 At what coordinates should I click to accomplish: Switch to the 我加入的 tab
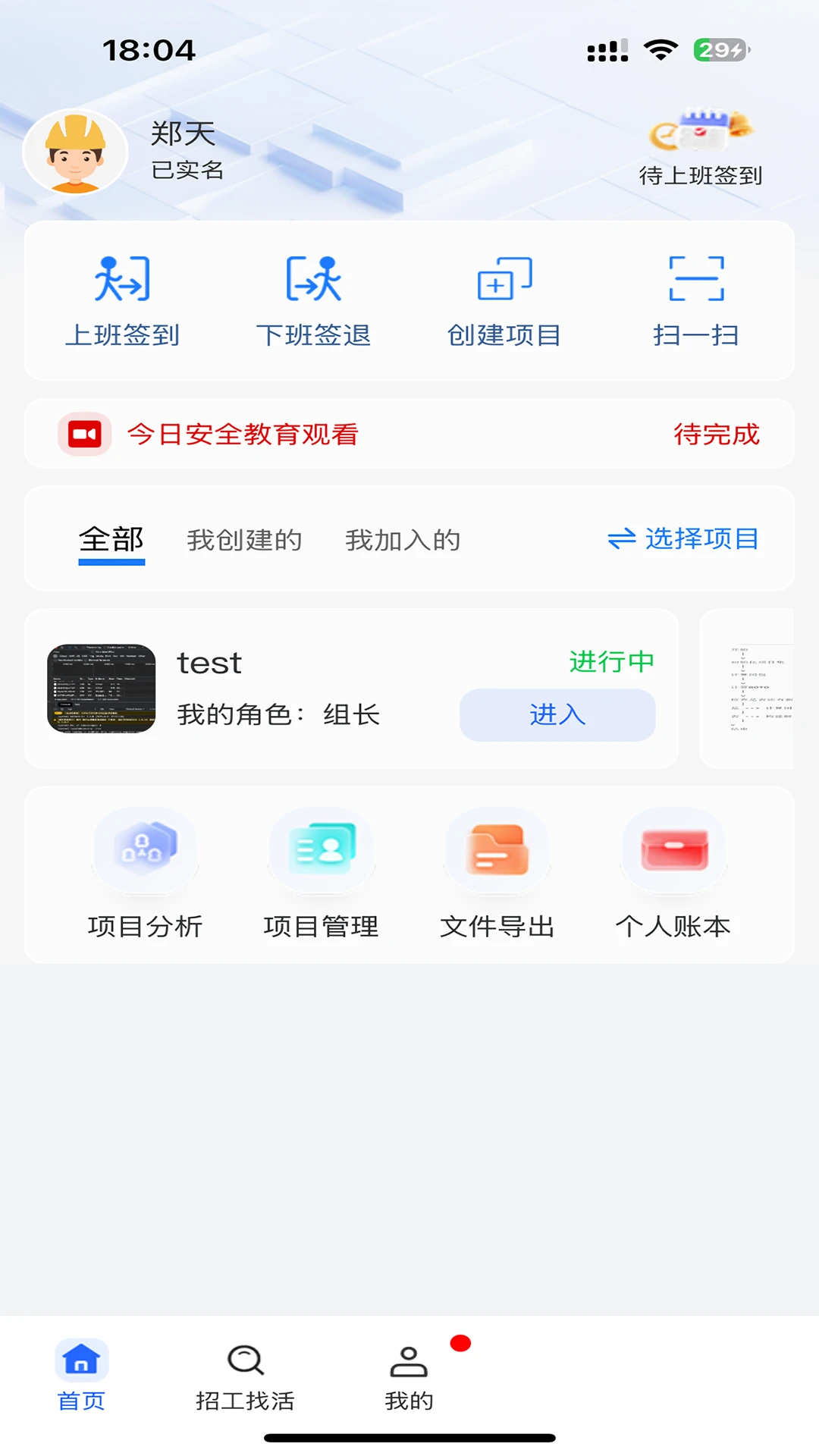coord(403,540)
